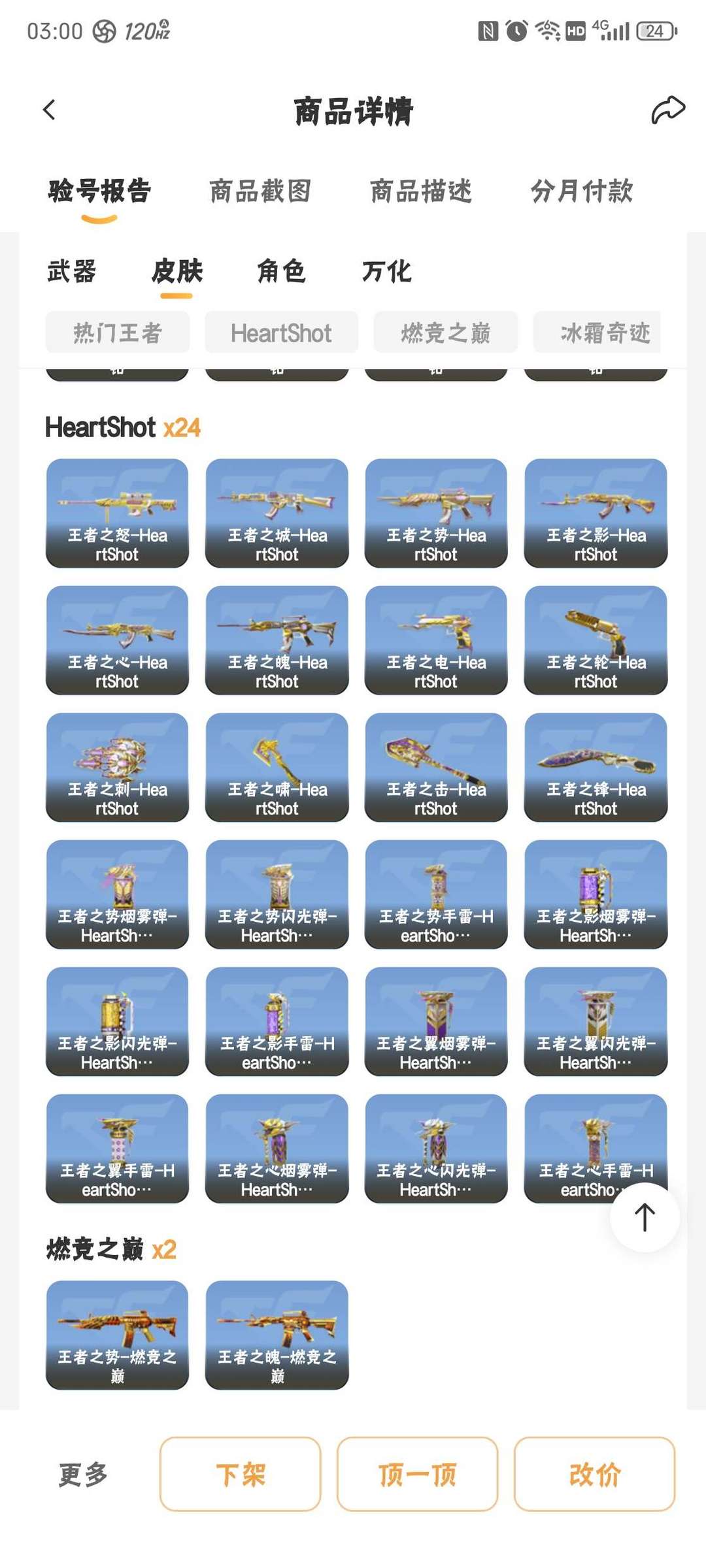The image size is (706, 1568).
Task: Open 王者之怒-HeartShot skin tile
Action: [117, 513]
